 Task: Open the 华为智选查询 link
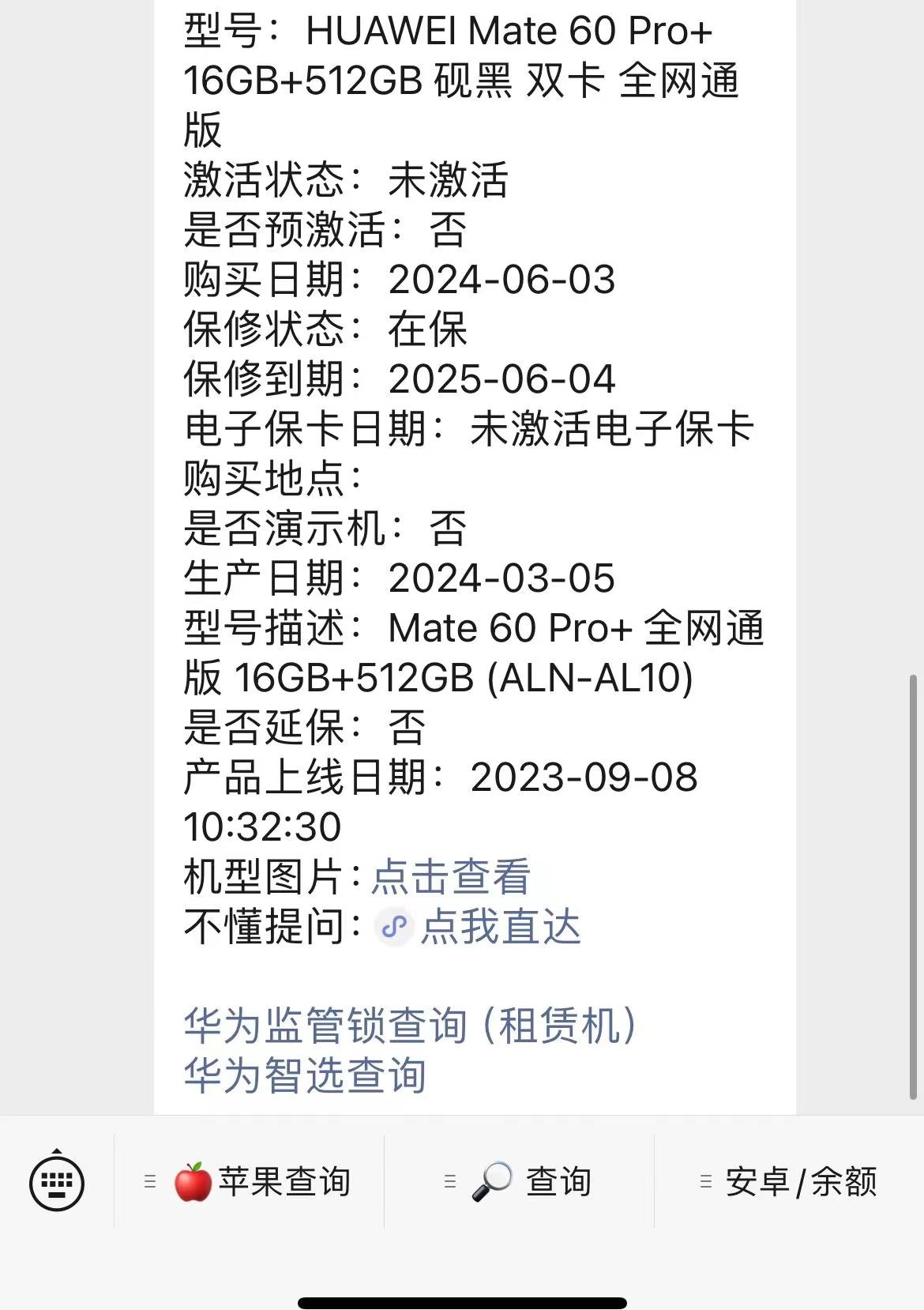click(x=305, y=1075)
